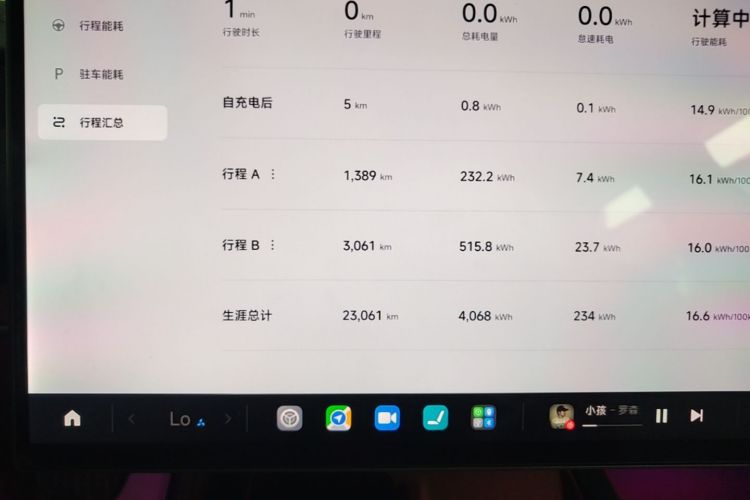The height and width of the screenshot is (500, 750).
Task: Open options menu for 行程 A
Action: [272, 174]
